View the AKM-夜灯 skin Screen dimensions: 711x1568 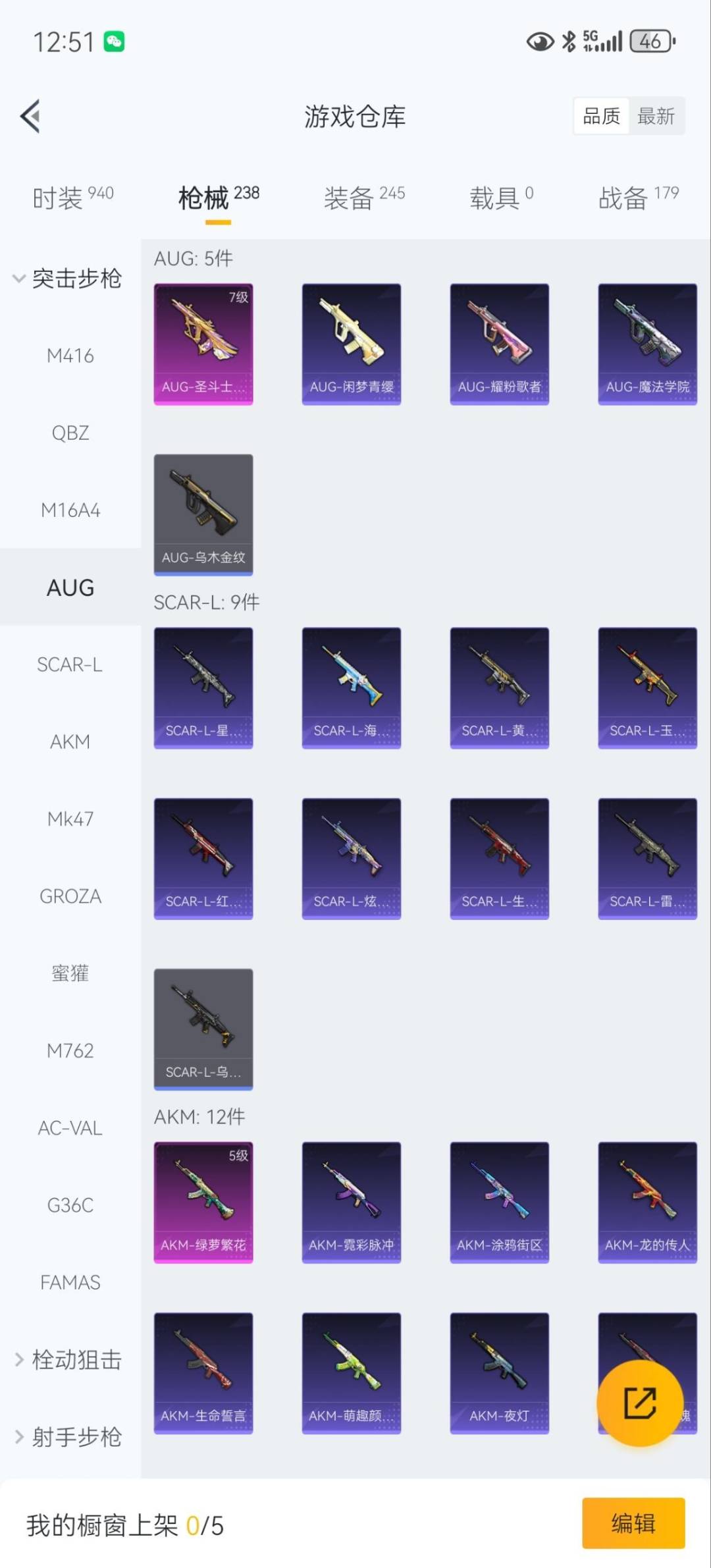pos(499,1373)
